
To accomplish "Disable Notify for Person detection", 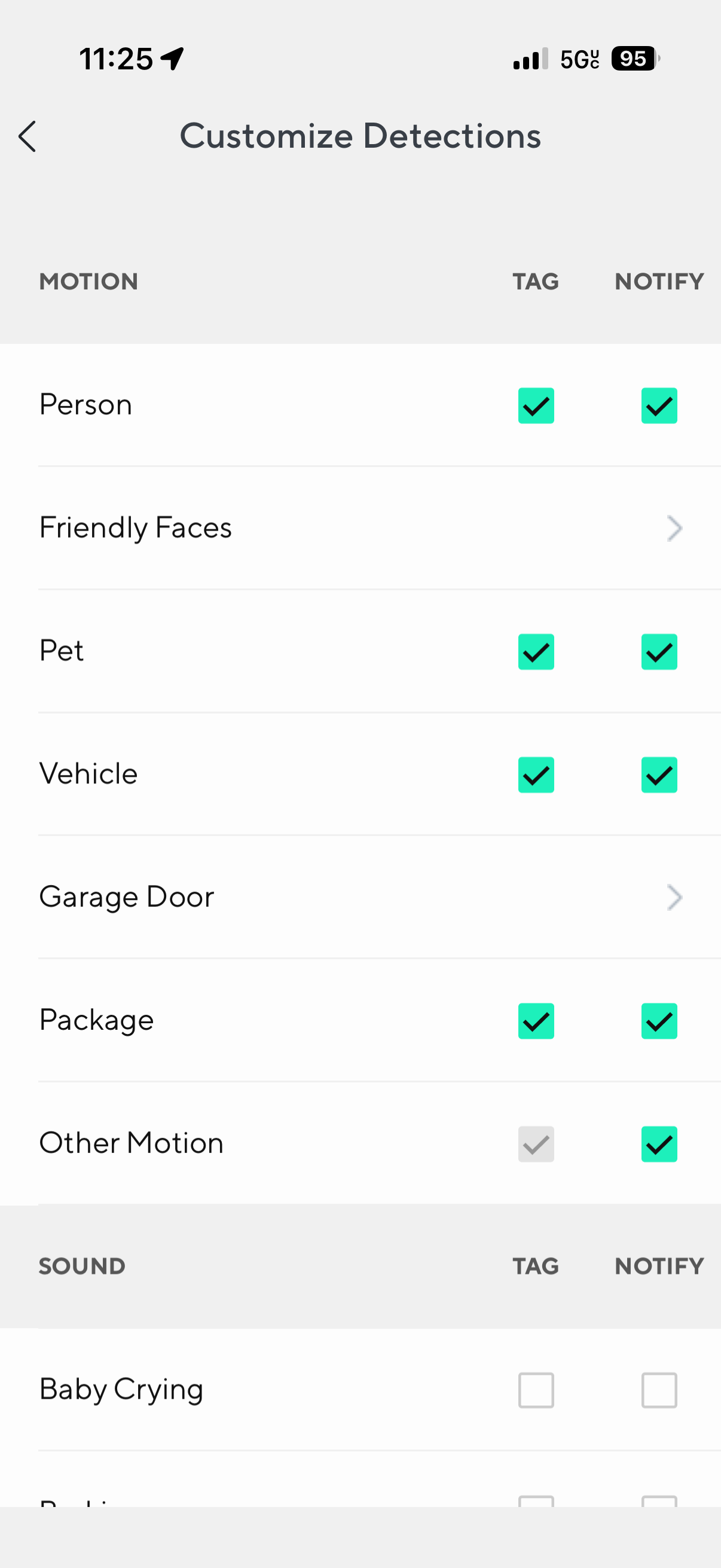I will [x=659, y=405].
